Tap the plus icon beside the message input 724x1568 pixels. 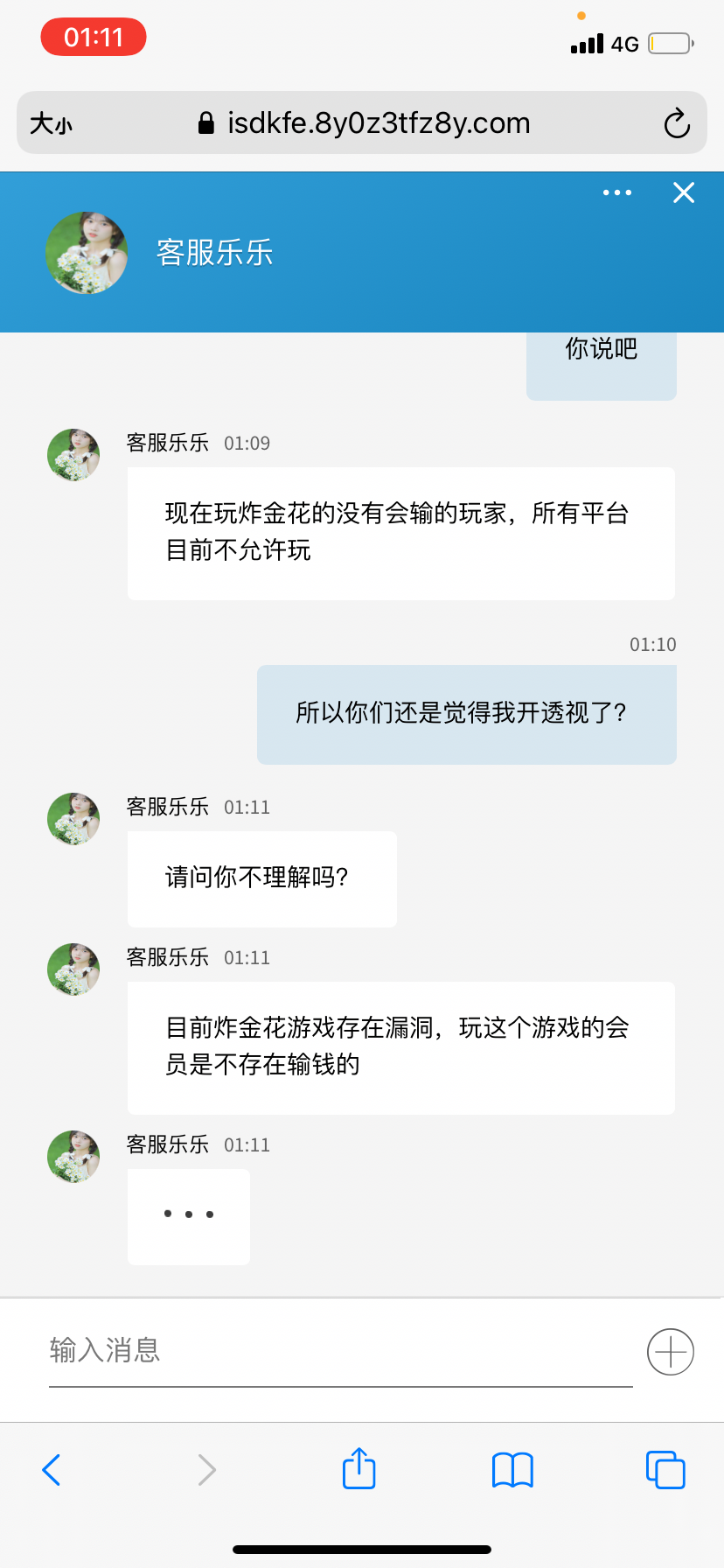(x=670, y=1352)
